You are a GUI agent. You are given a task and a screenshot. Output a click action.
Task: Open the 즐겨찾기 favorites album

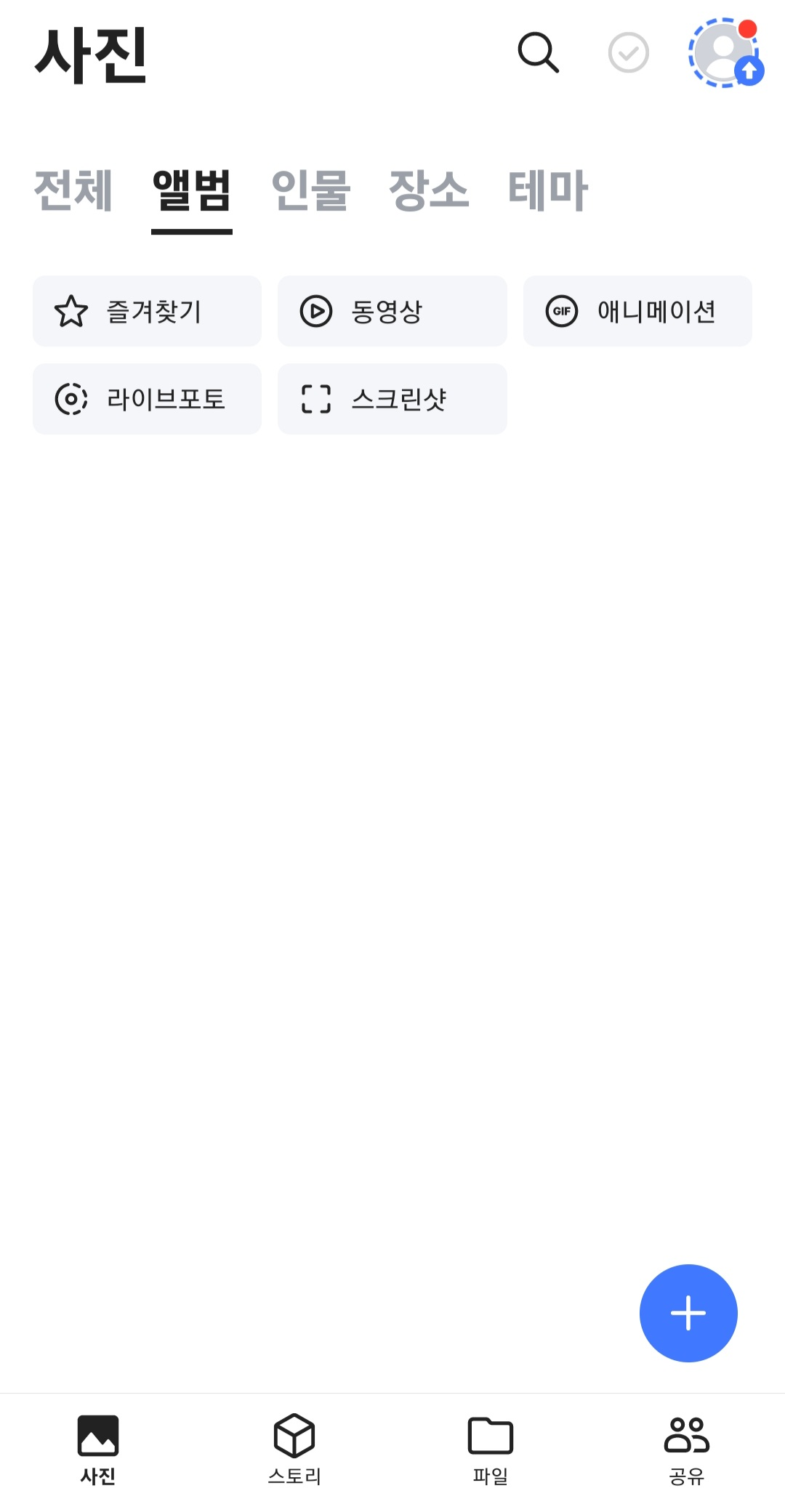(x=147, y=311)
